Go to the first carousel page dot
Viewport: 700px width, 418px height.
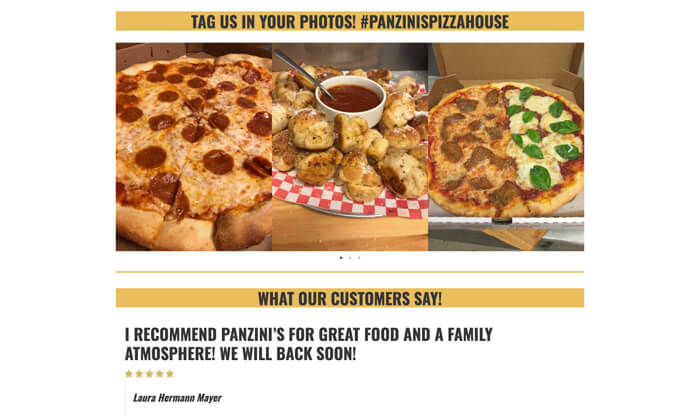tap(341, 258)
